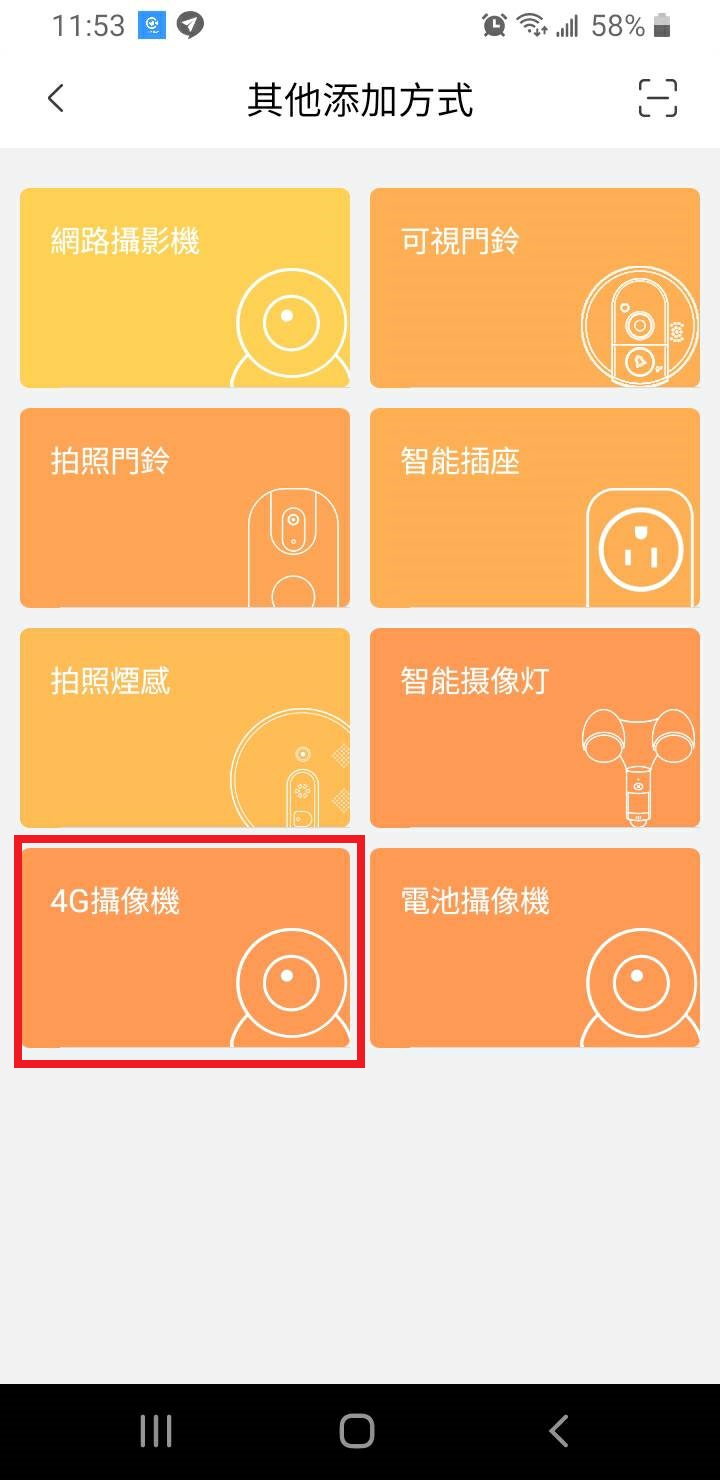Select the 網路攝影機 card
Screen dimensions: 720x1480
coord(185,288)
